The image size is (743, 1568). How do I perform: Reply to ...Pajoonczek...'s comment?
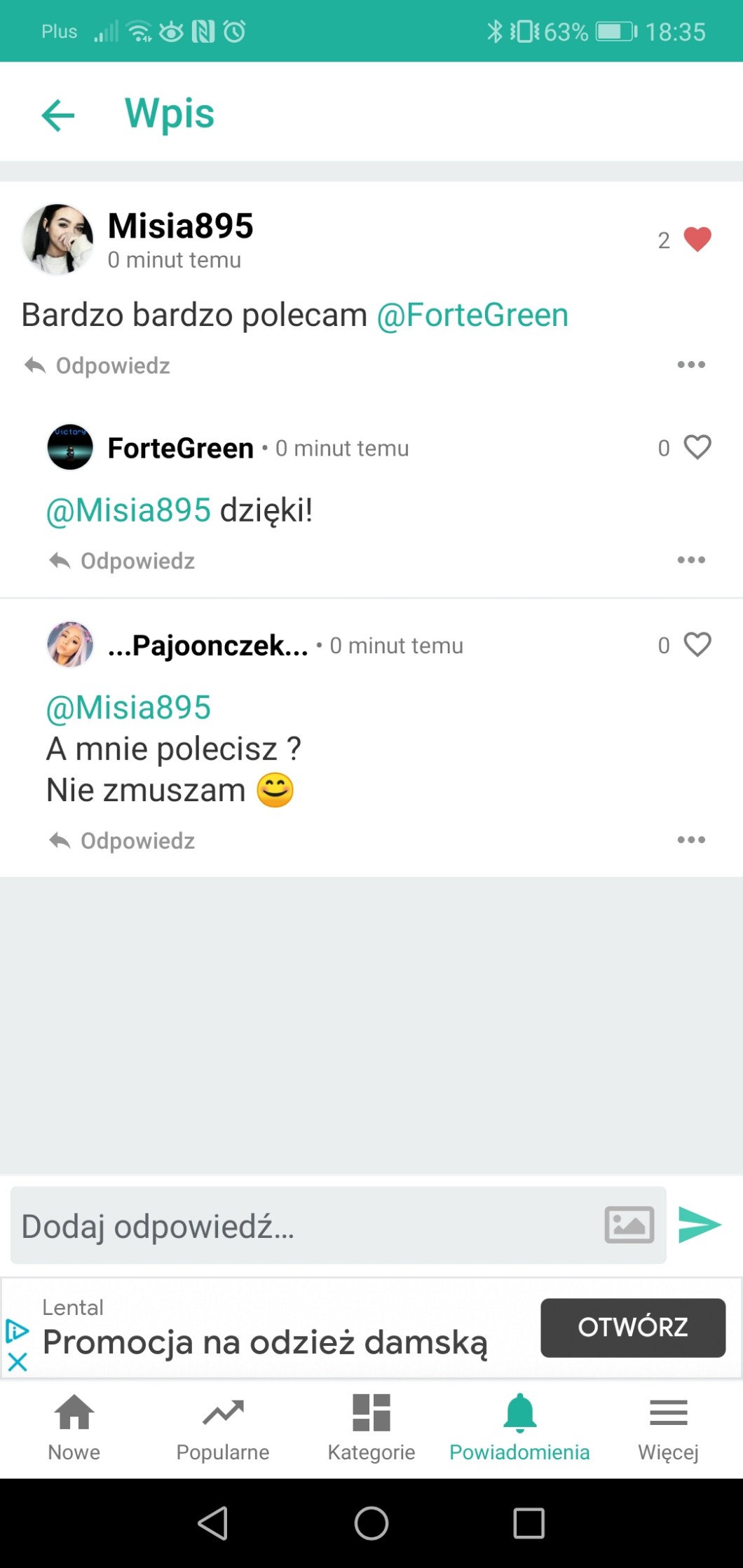123,840
